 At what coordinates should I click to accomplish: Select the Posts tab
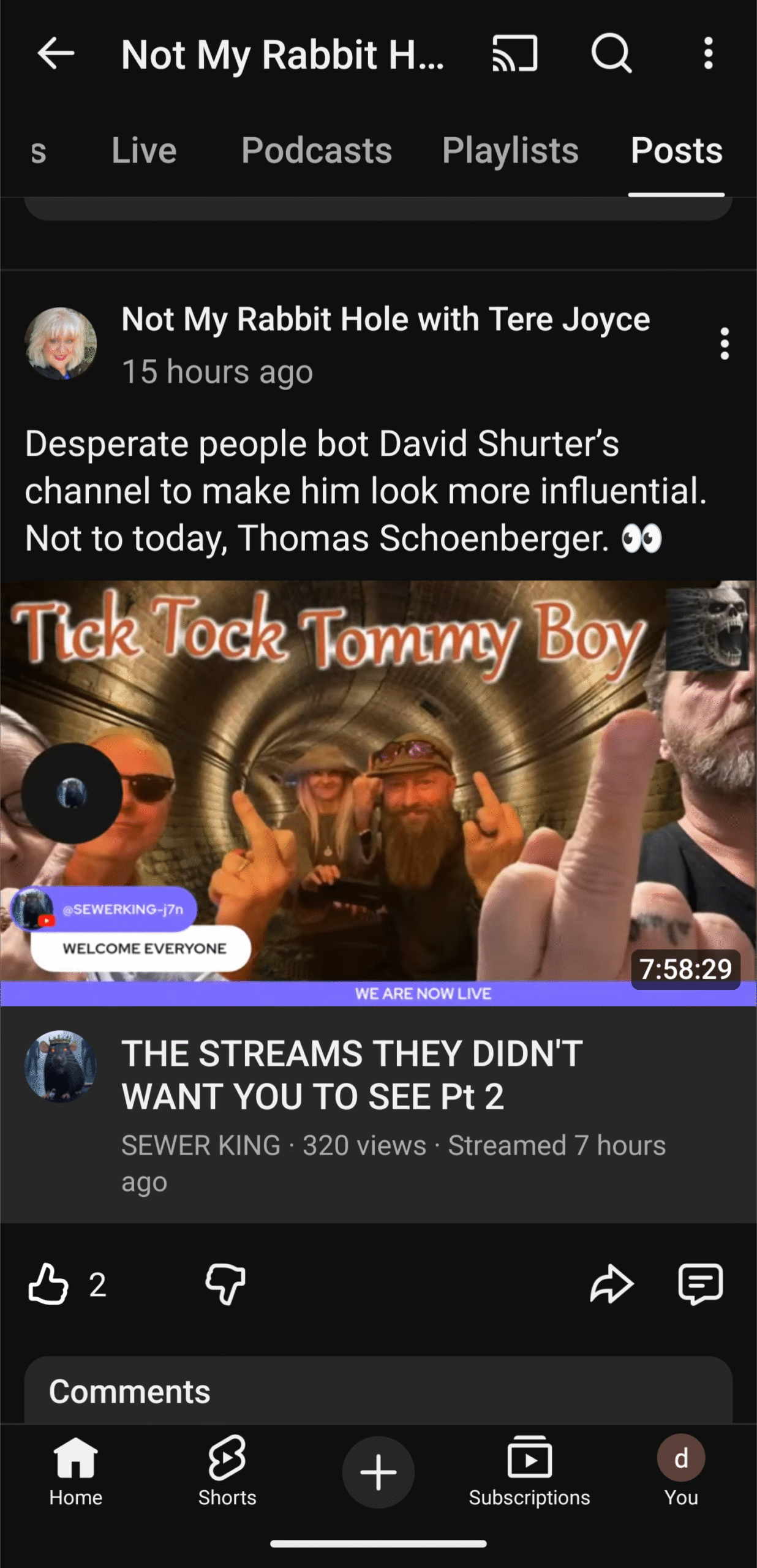coord(676,151)
